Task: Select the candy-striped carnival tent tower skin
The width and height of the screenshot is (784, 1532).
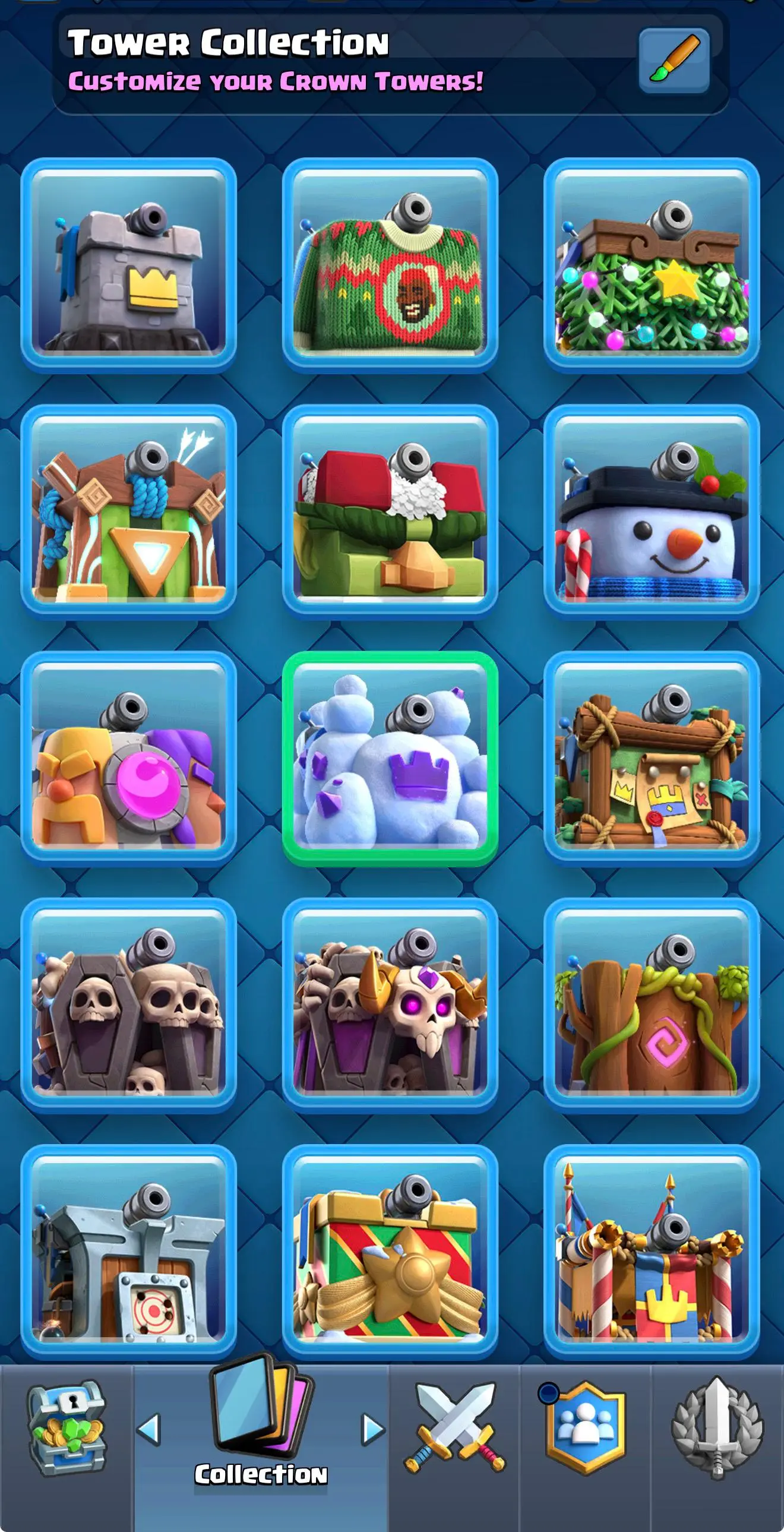Action: (x=652, y=1252)
